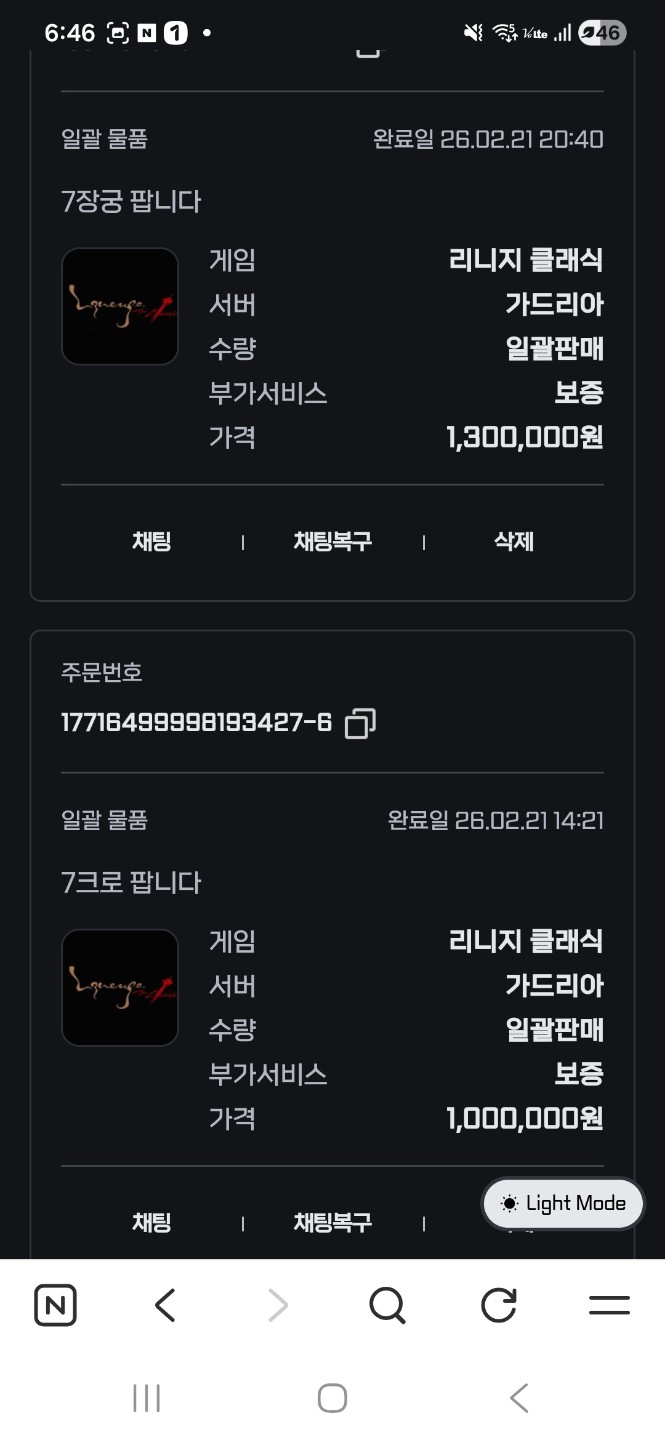Go back to the previous page in browser

pos(166,1305)
